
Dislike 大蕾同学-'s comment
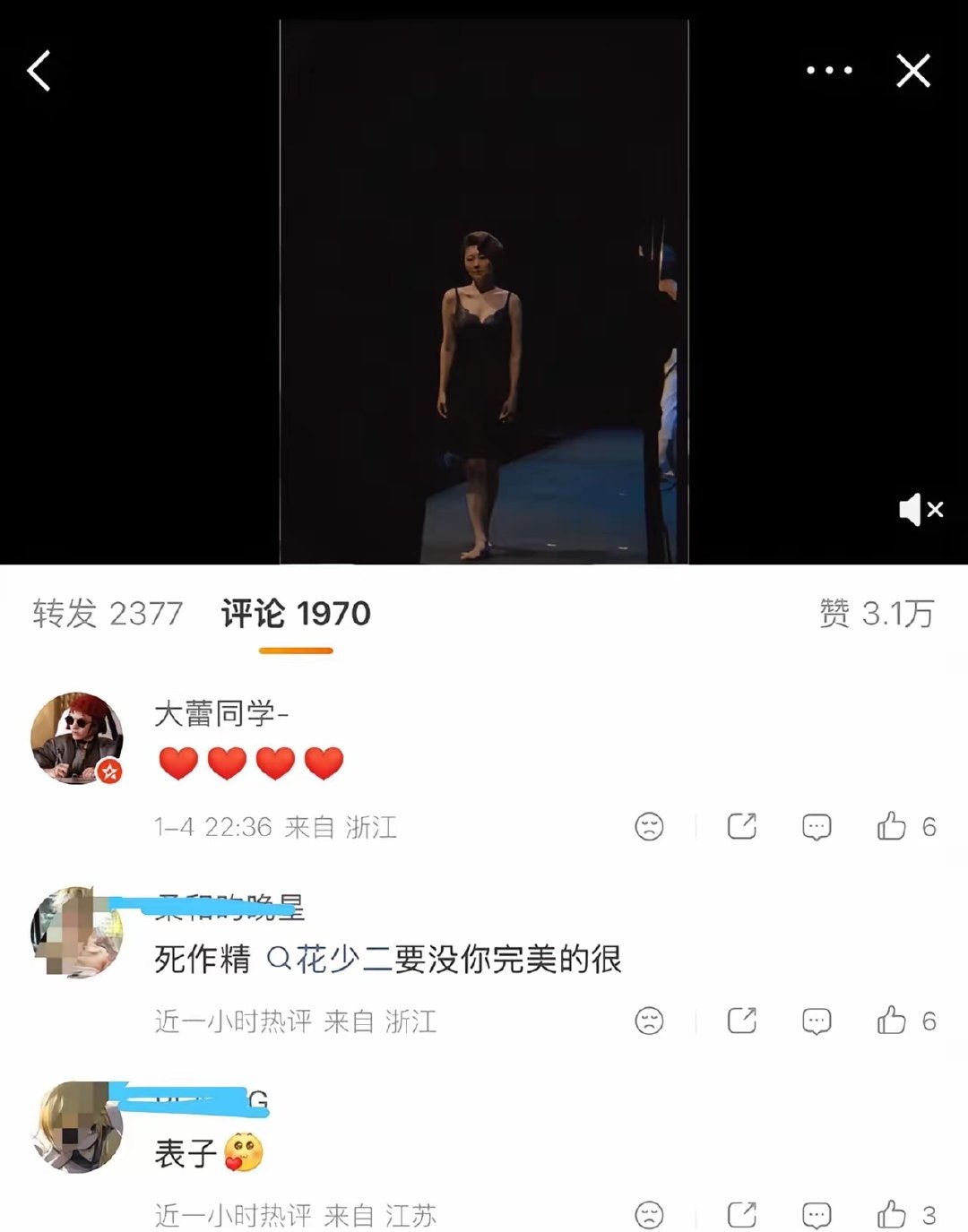[x=649, y=826]
